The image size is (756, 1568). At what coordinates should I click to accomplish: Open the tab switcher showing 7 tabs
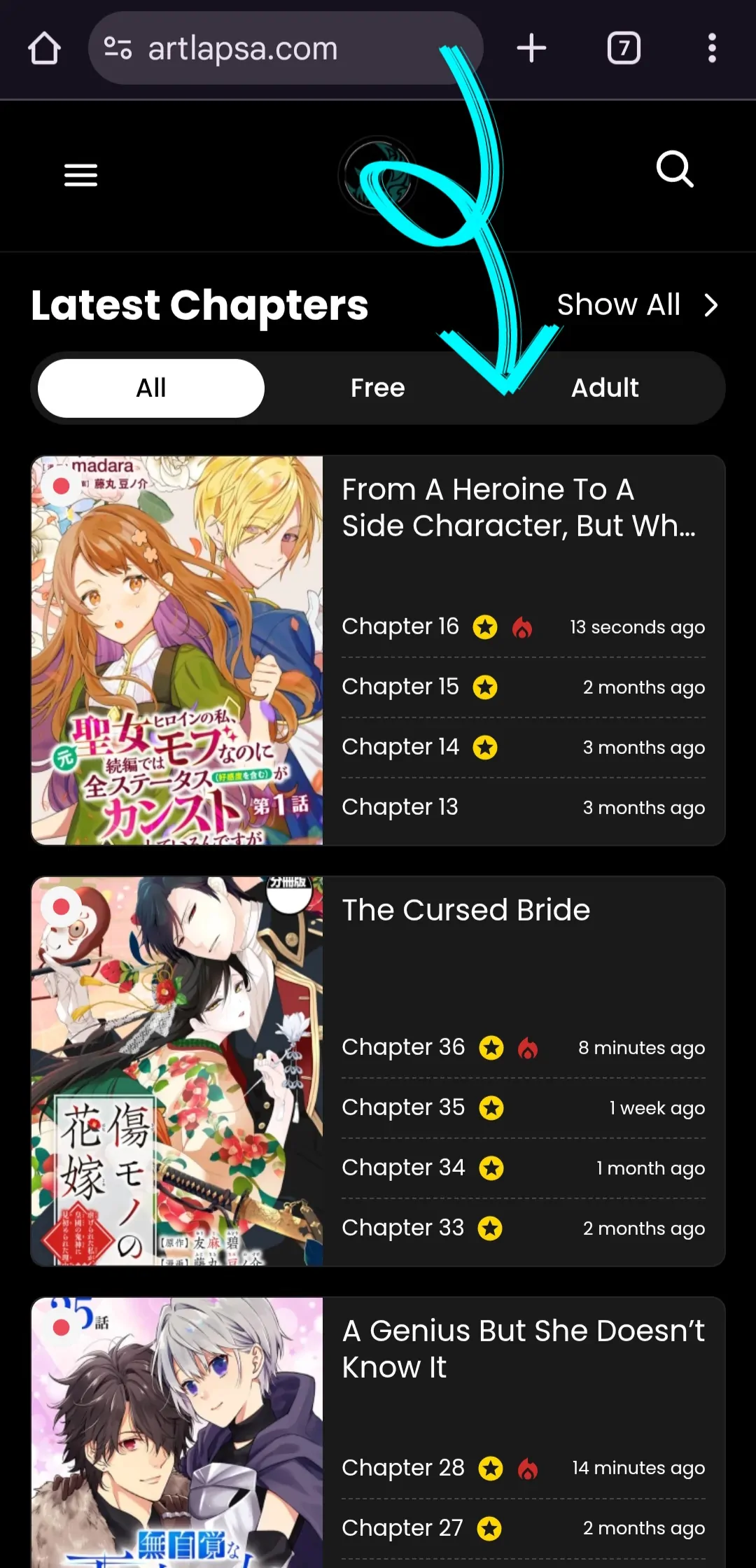click(623, 48)
